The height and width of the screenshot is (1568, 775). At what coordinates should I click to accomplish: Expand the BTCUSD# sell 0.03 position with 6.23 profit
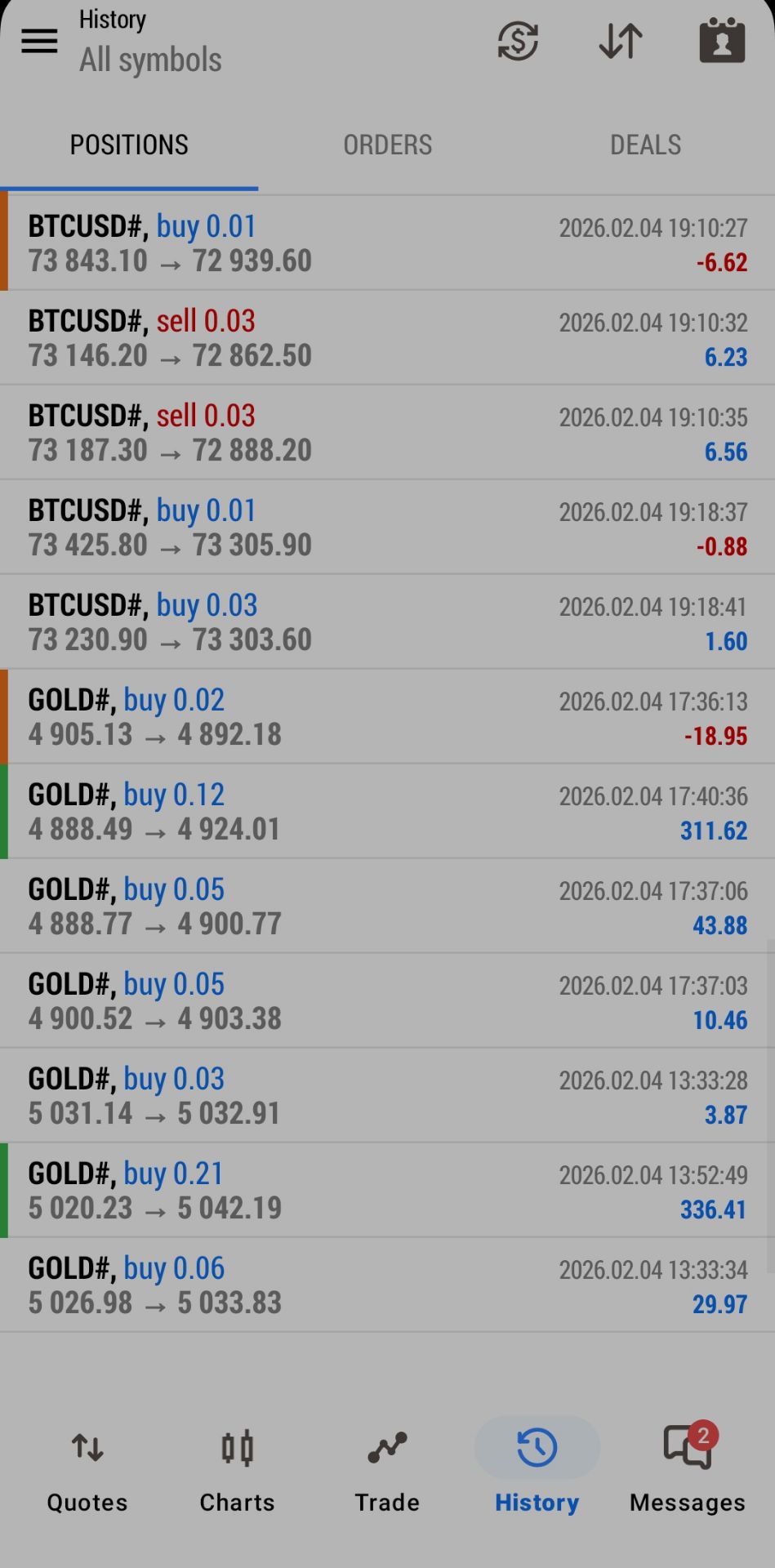tap(387, 338)
